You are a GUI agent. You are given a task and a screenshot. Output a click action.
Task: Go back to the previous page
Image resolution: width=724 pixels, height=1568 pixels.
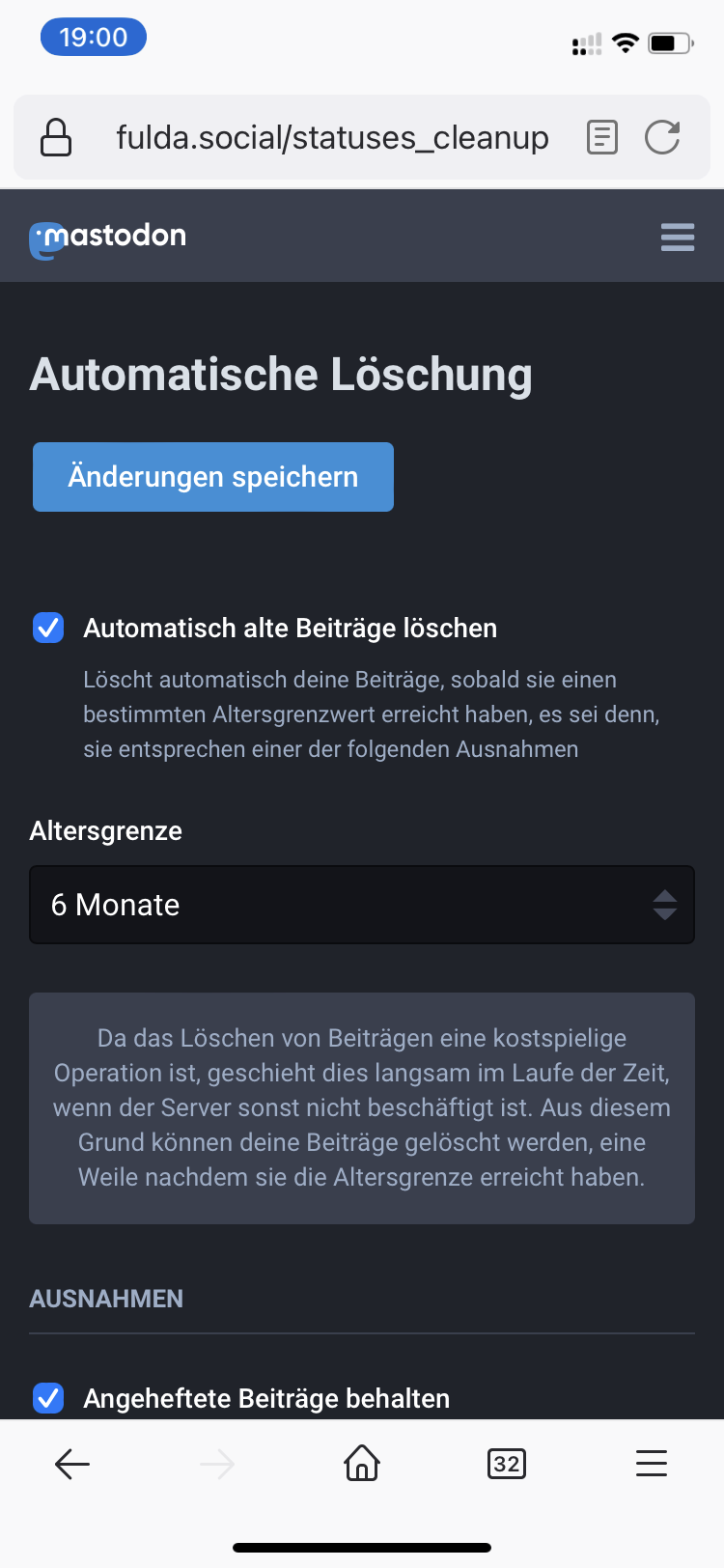[72, 1464]
